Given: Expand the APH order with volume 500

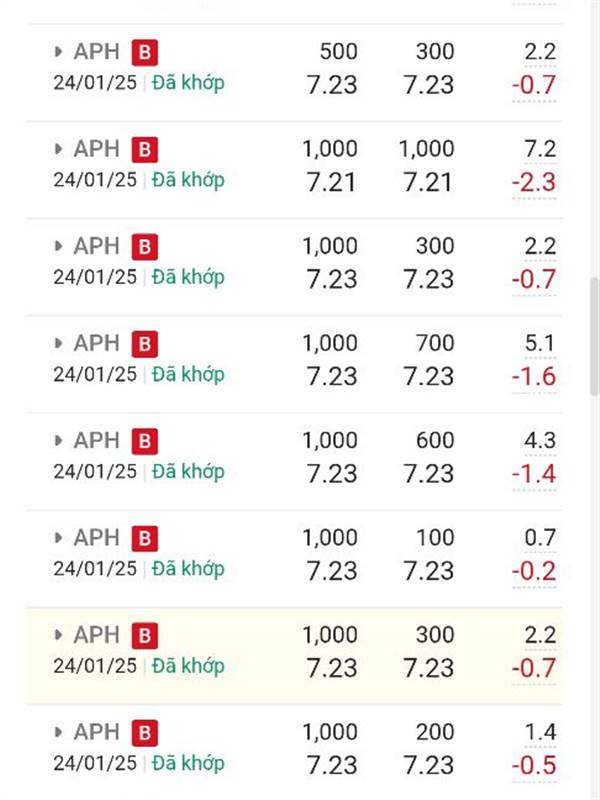Looking at the screenshot, I should 58,52.
